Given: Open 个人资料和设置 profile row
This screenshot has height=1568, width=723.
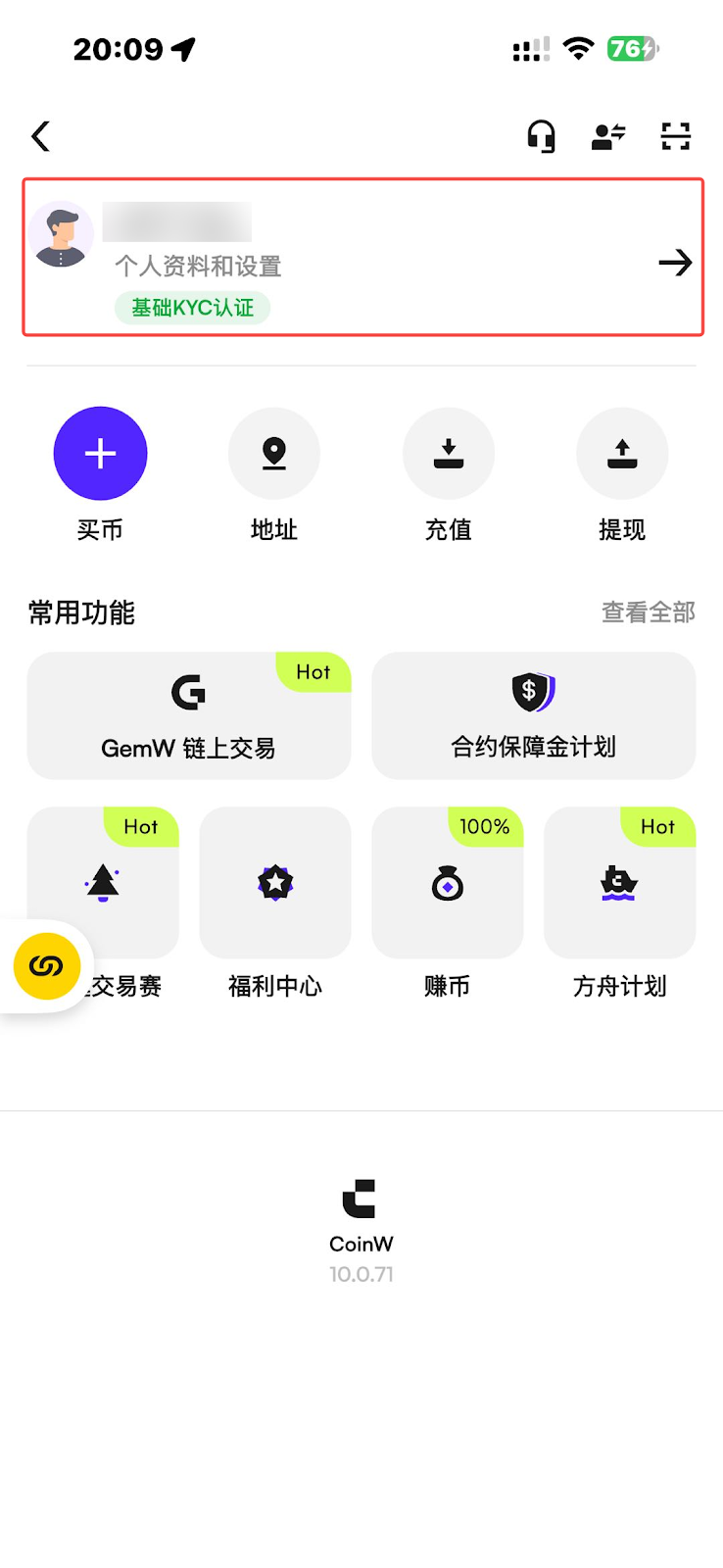Looking at the screenshot, I should (x=362, y=259).
